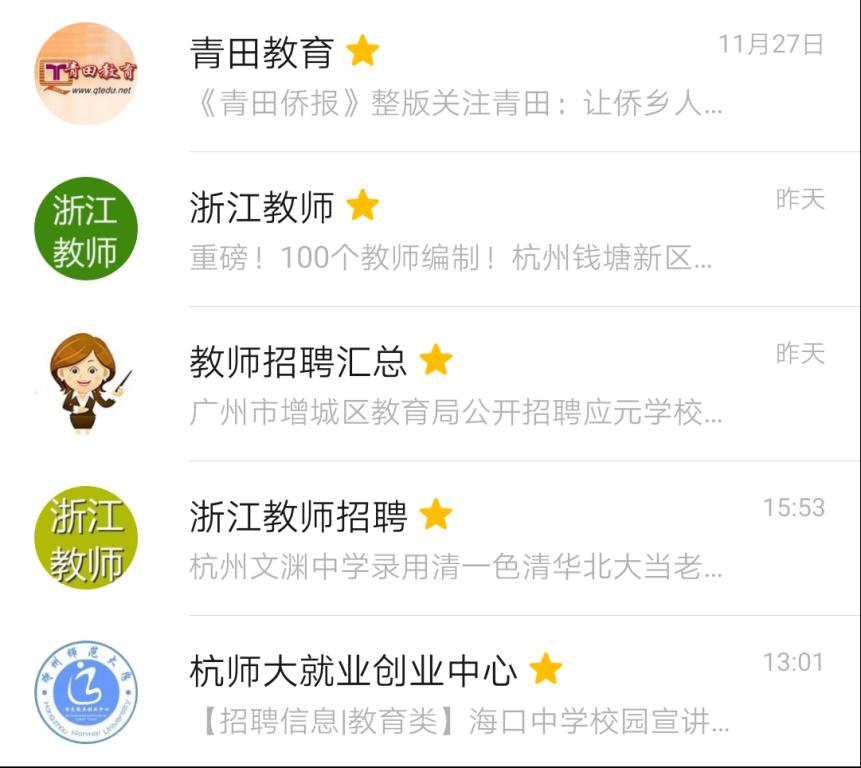This screenshot has height=768, width=861.
Task: Open the 浙江教师 account messages
Action: click(455, 231)
